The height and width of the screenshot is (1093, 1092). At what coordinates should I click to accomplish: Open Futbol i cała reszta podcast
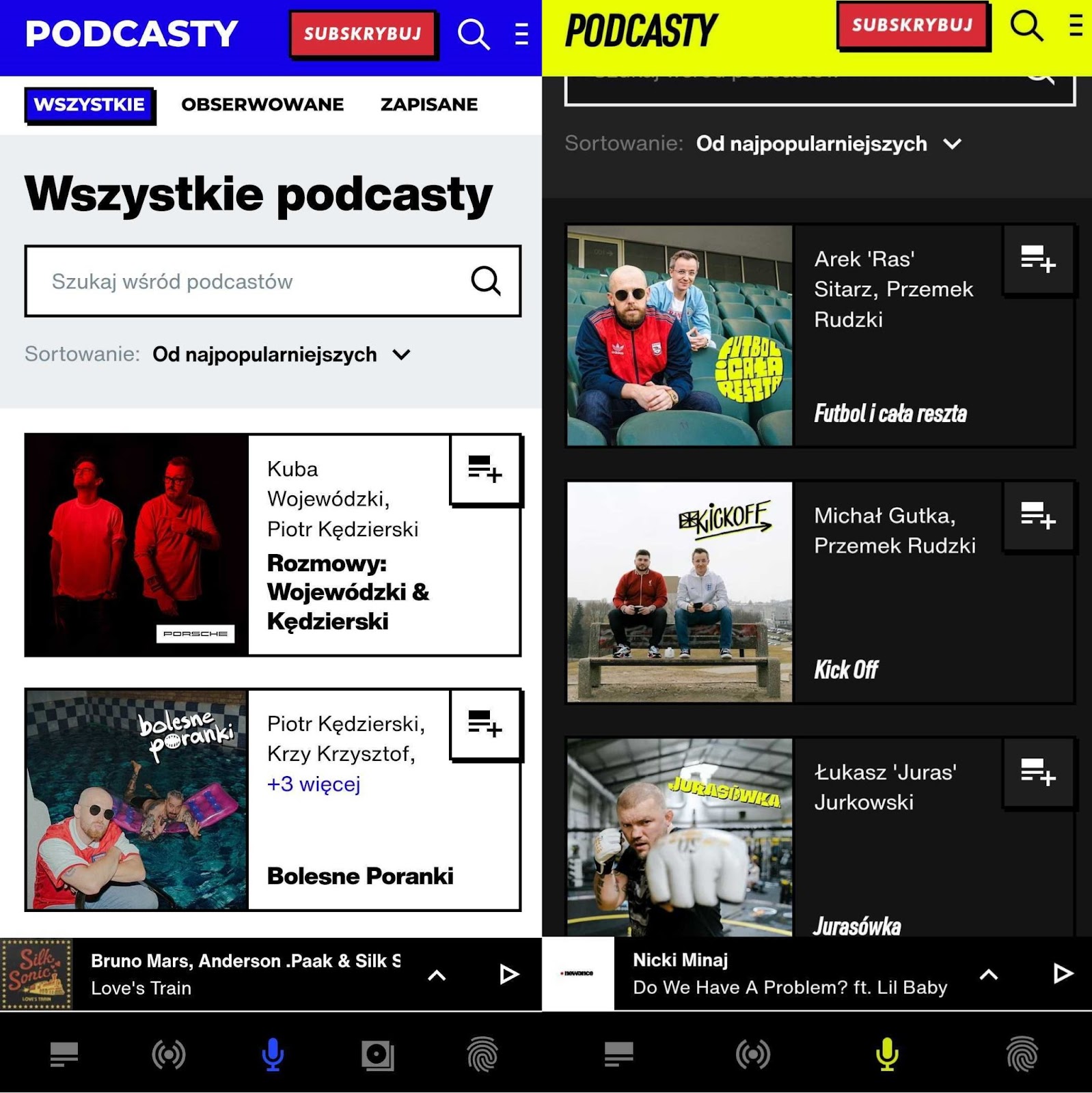[x=890, y=413]
